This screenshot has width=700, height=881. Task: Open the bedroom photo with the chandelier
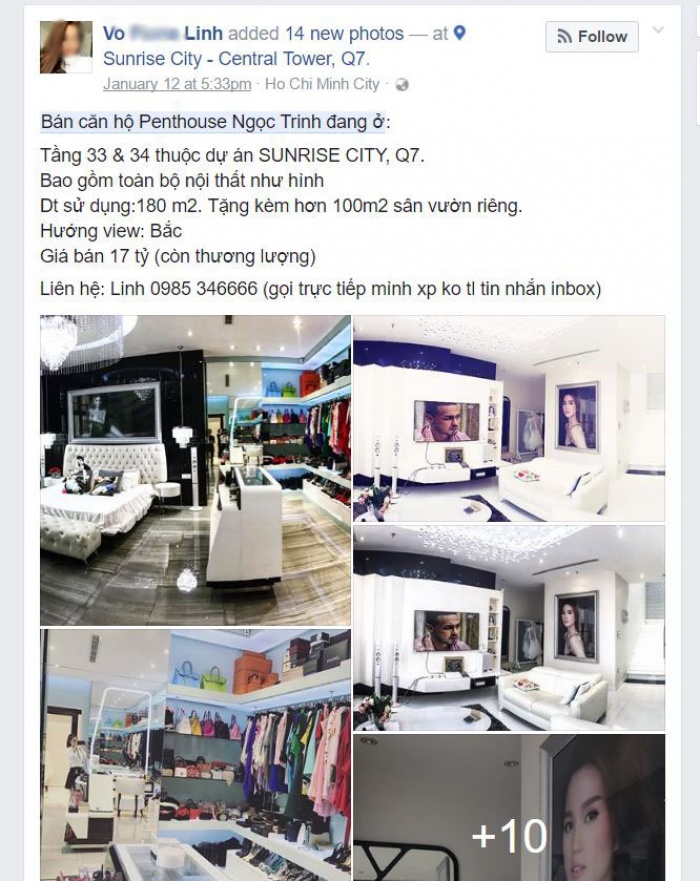pyautogui.click(x=195, y=470)
